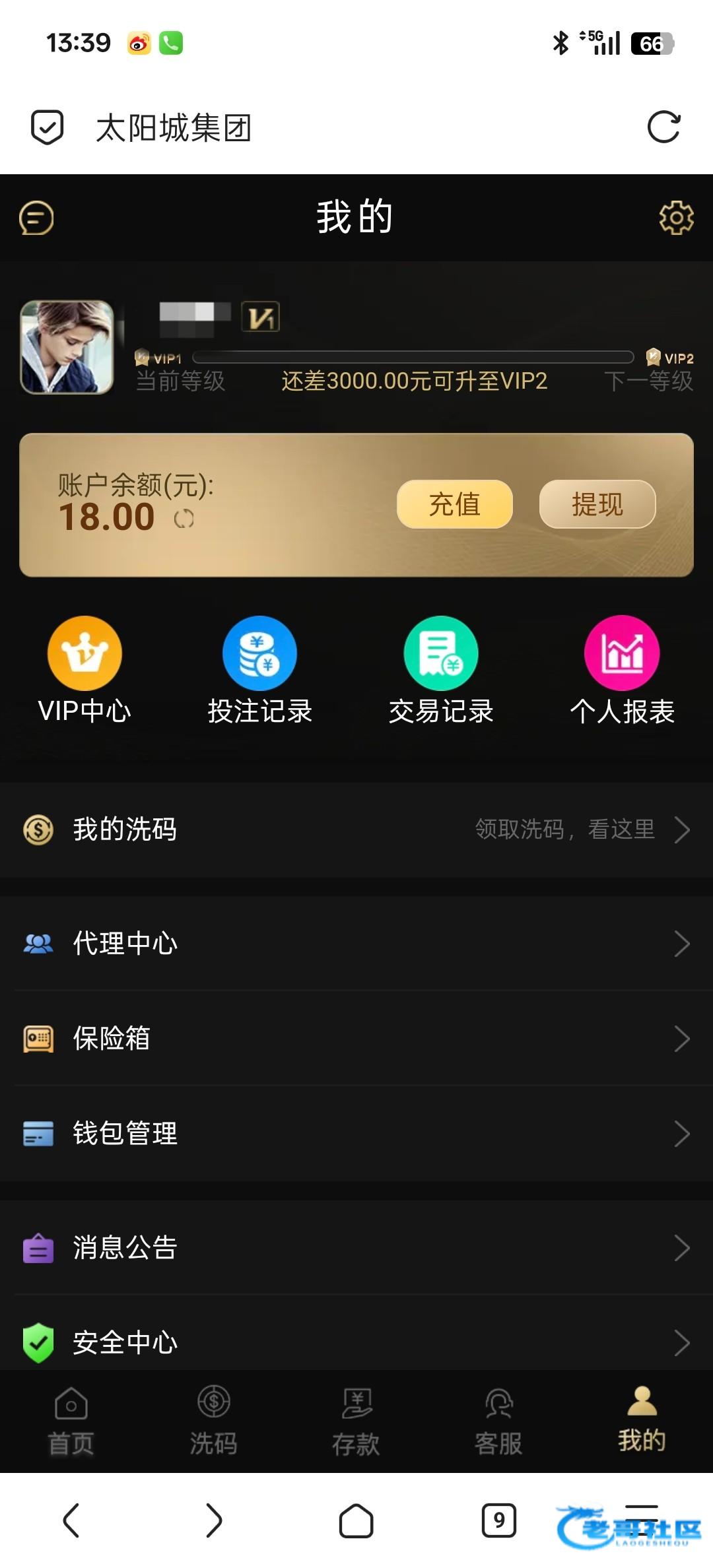Open the settings gear icon
The width and height of the screenshot is (713, 1568).
676,218
